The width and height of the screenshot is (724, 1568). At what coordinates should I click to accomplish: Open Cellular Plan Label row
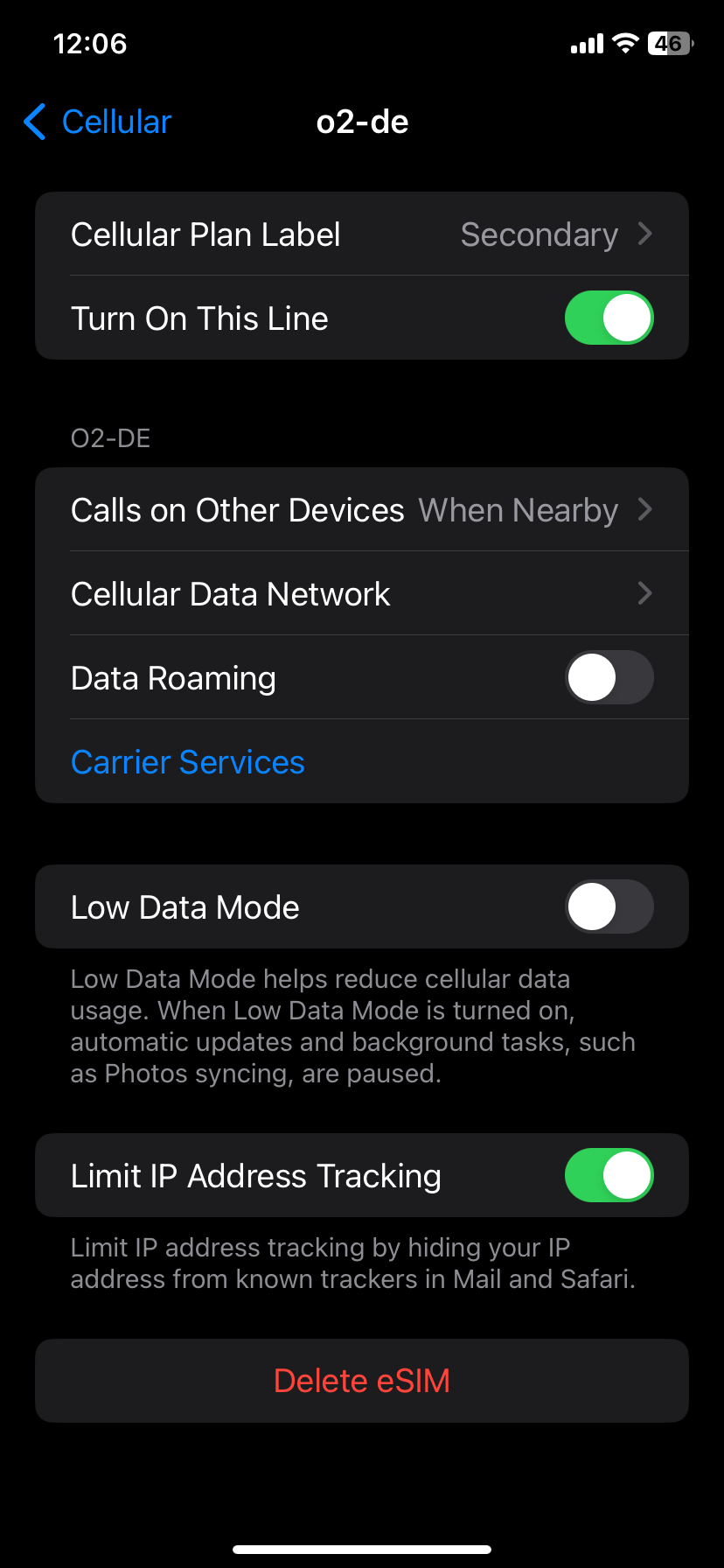(362, 234)
